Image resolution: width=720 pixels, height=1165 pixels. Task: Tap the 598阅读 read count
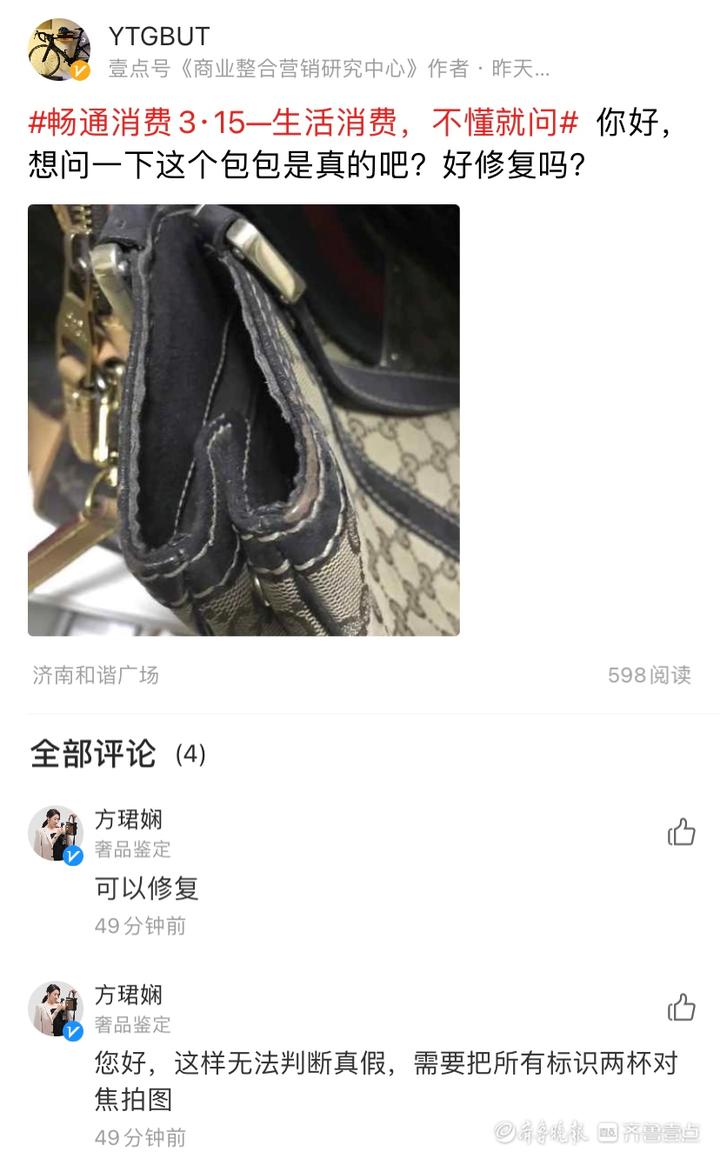(648, 676)
